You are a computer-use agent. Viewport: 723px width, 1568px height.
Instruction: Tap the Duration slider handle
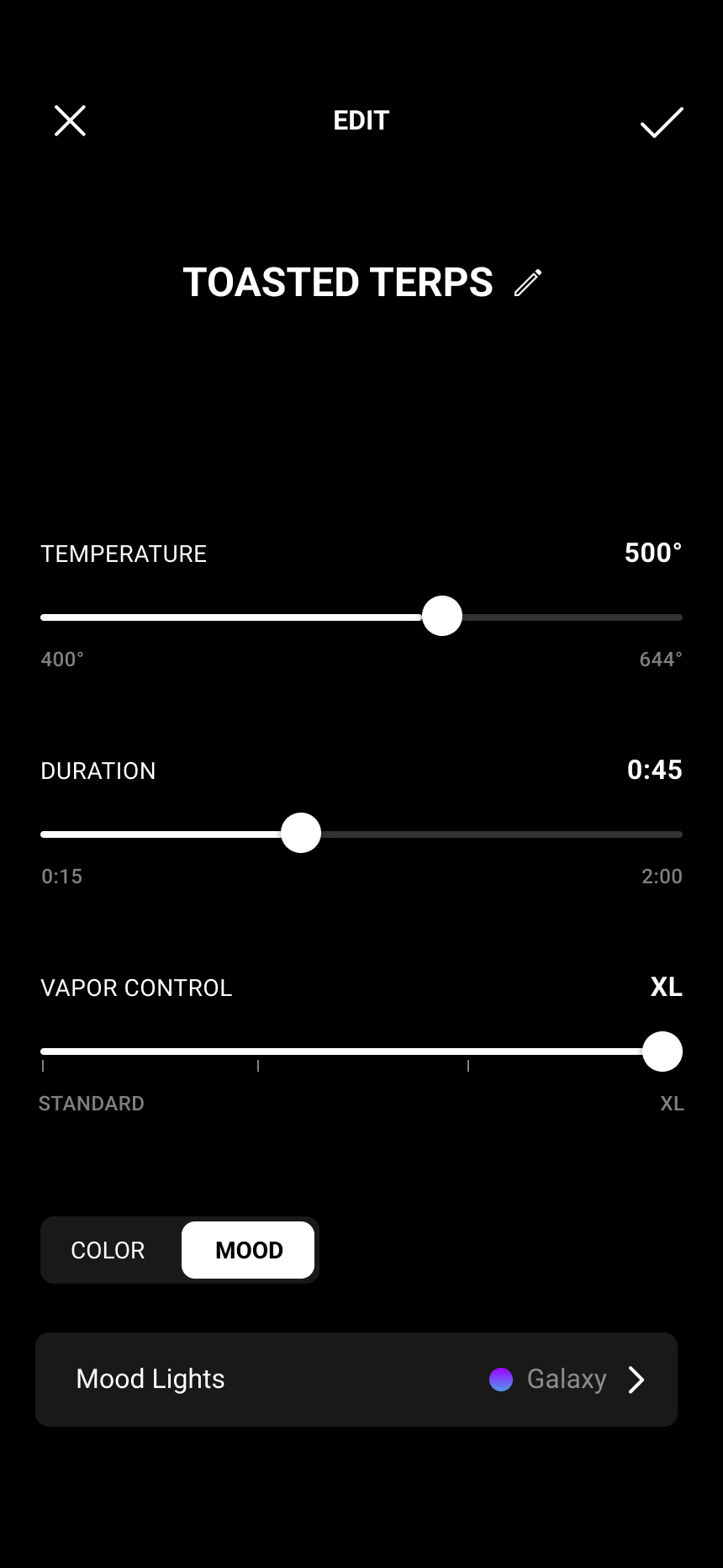point(301,834)
